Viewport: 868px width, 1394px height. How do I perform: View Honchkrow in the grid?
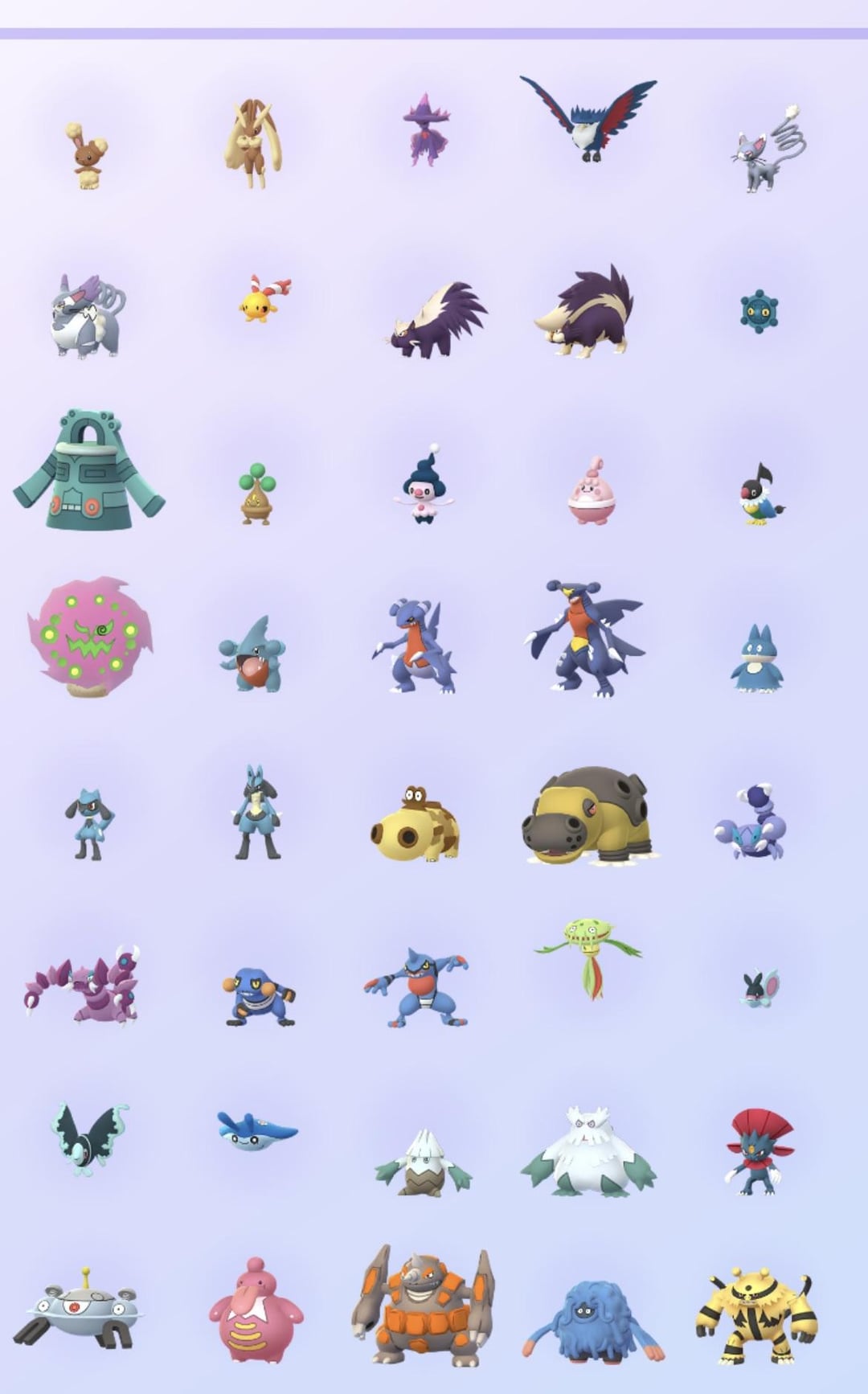pyautogui.click(x=589, y=118)
